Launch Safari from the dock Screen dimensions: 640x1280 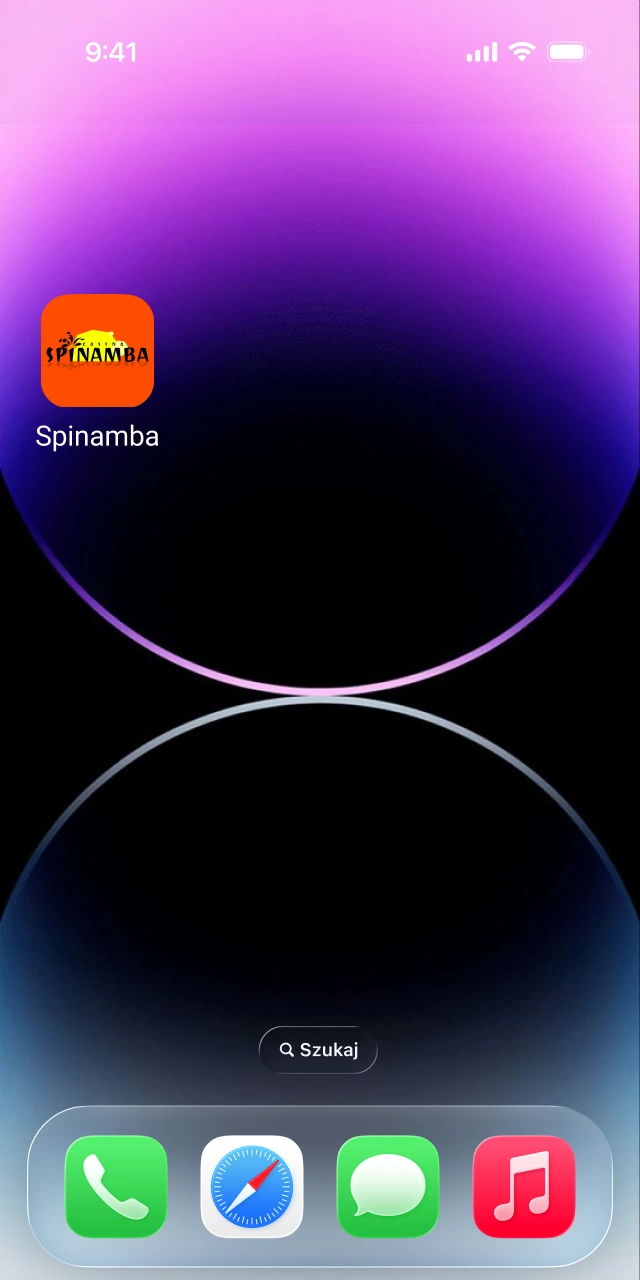[252, 1187]
